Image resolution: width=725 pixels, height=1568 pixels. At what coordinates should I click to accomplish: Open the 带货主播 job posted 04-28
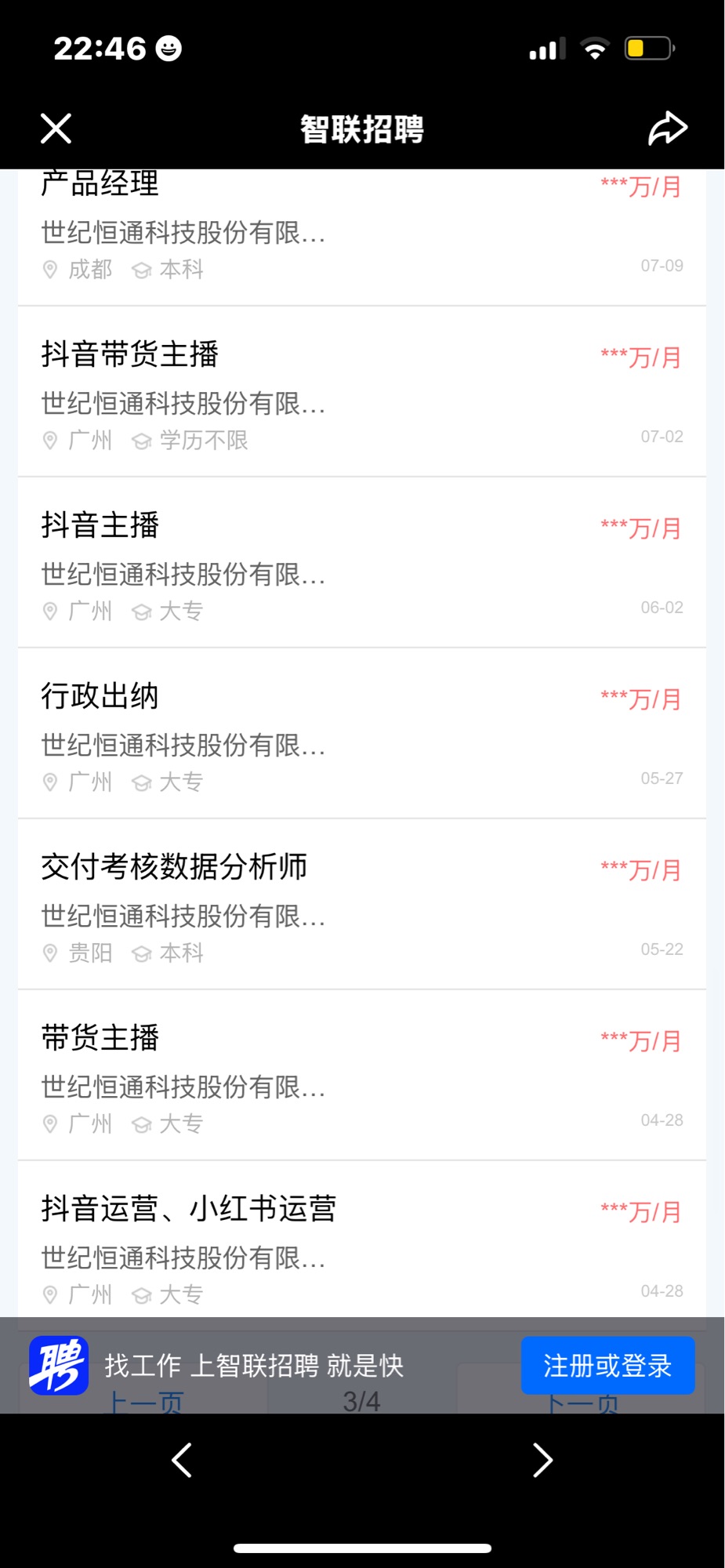pyautogui.click(x=100, y=1038)
